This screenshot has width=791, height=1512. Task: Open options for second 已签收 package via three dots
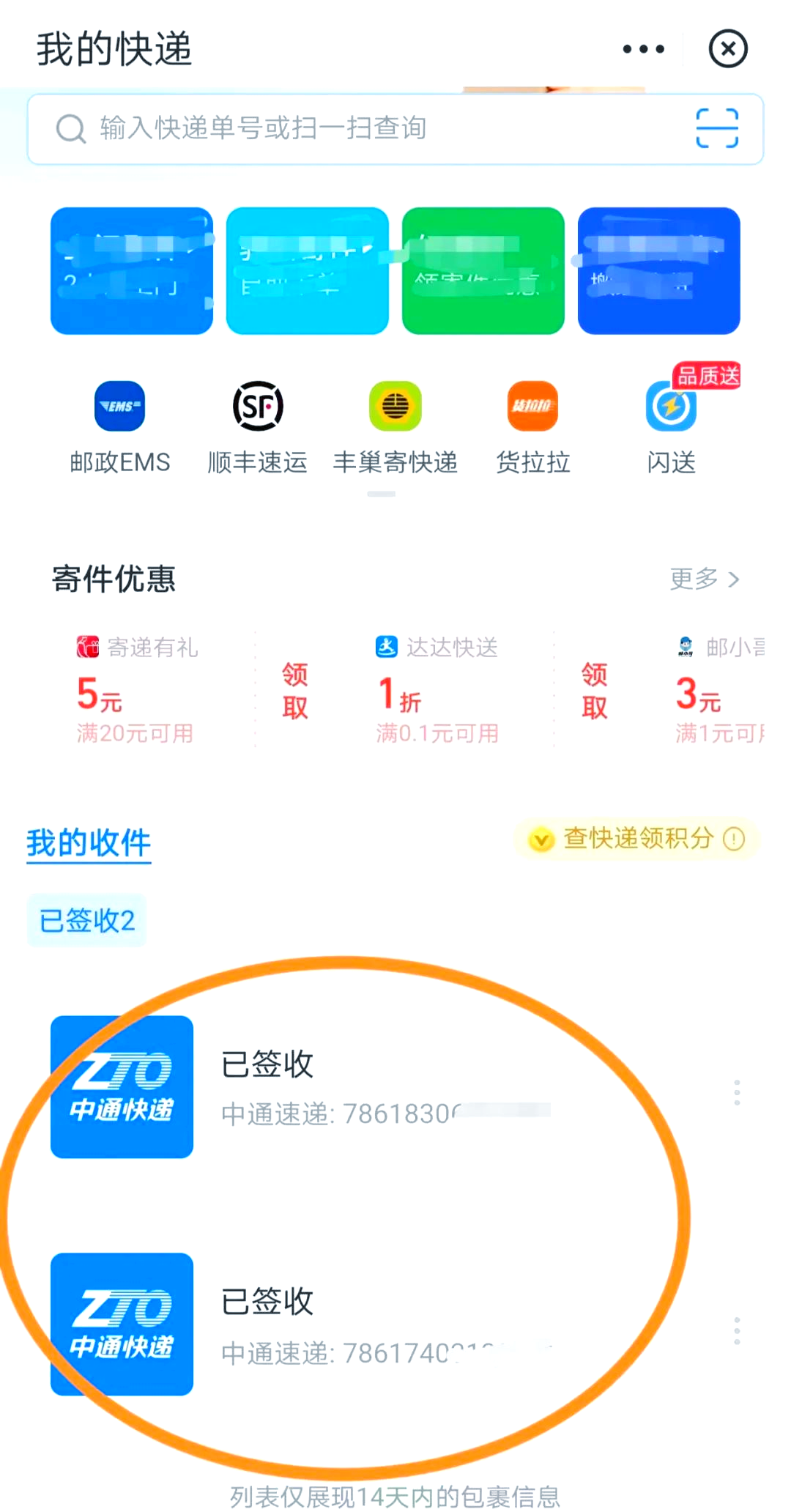738,1326
